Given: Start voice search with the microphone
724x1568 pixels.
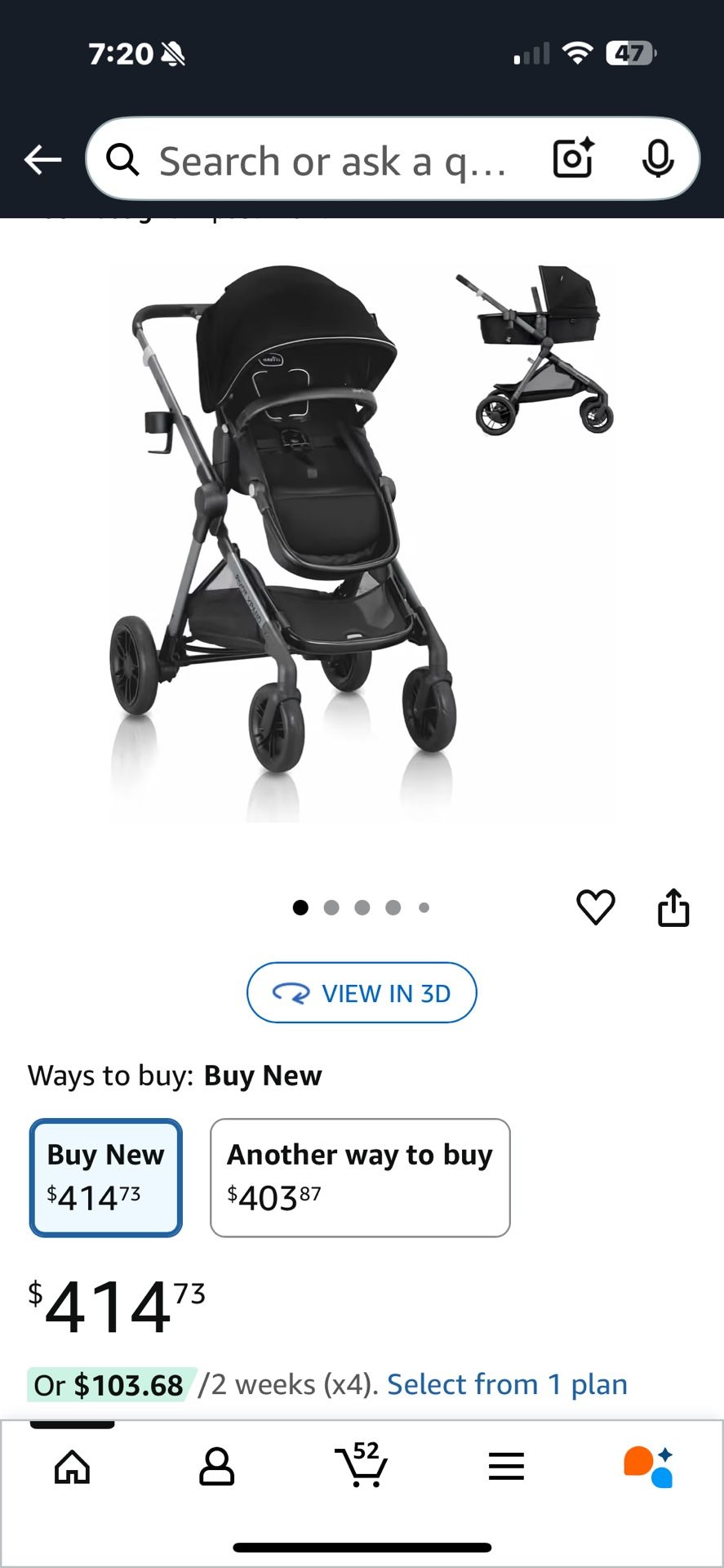Looking at the screenshot, I should pos(657,158).
